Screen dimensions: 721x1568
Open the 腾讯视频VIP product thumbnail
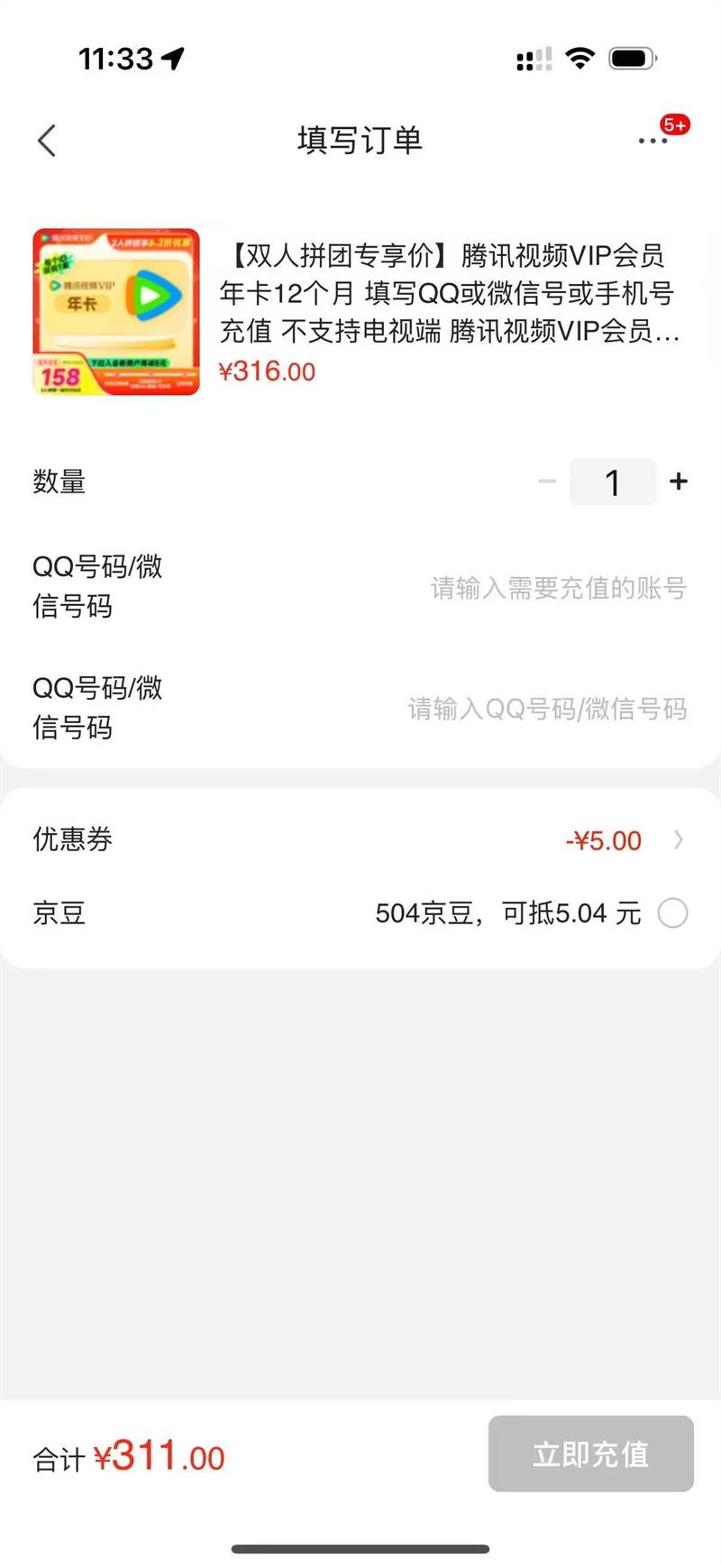(x=116, y=312)
